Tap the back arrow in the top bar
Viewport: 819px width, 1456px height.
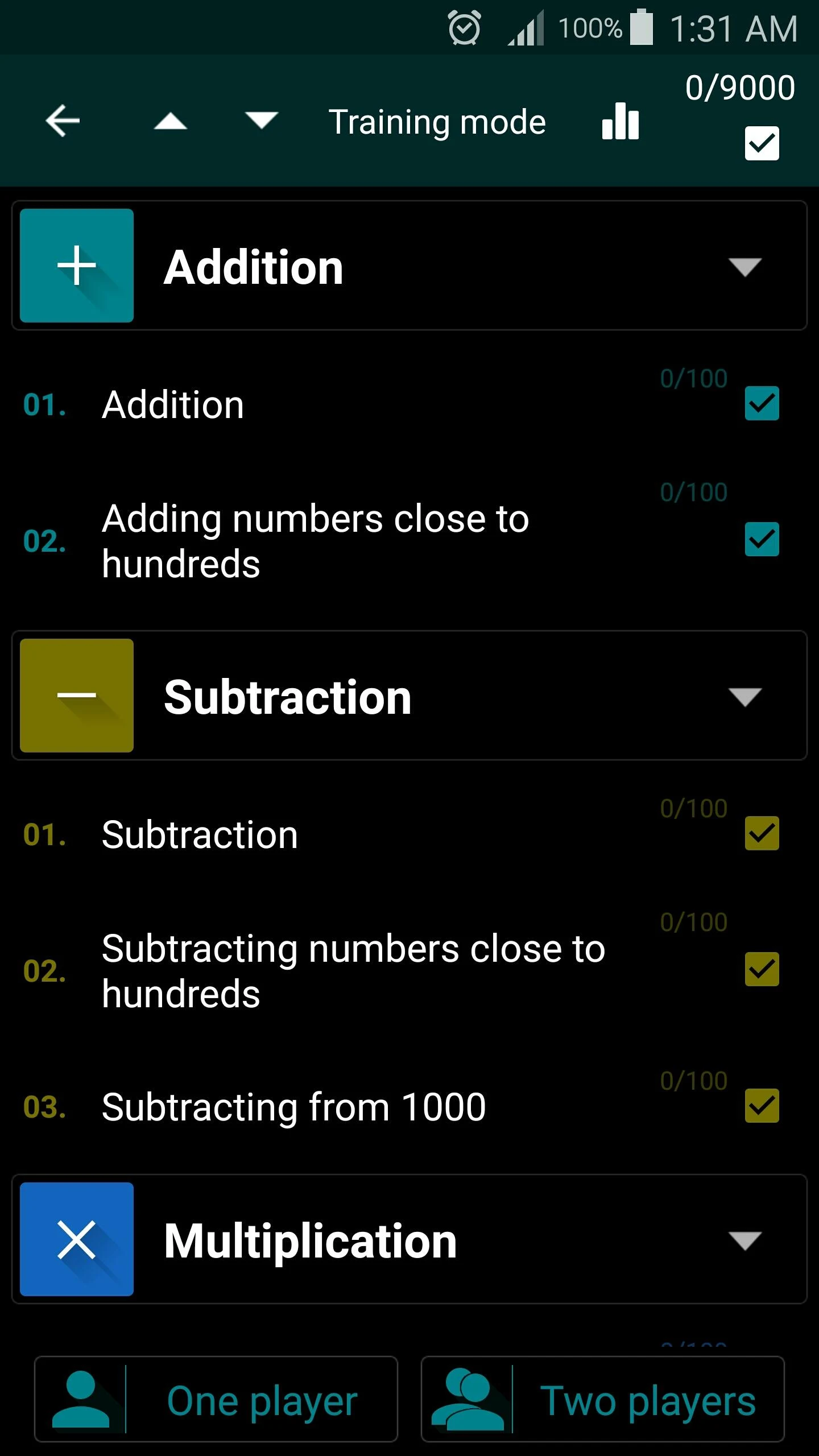63,121
